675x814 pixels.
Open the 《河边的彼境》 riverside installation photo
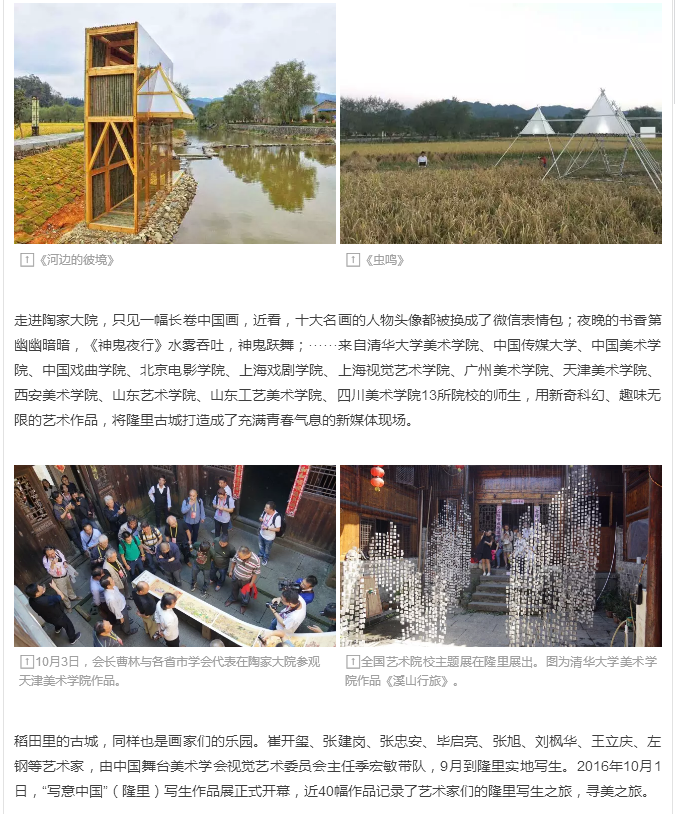175,123
